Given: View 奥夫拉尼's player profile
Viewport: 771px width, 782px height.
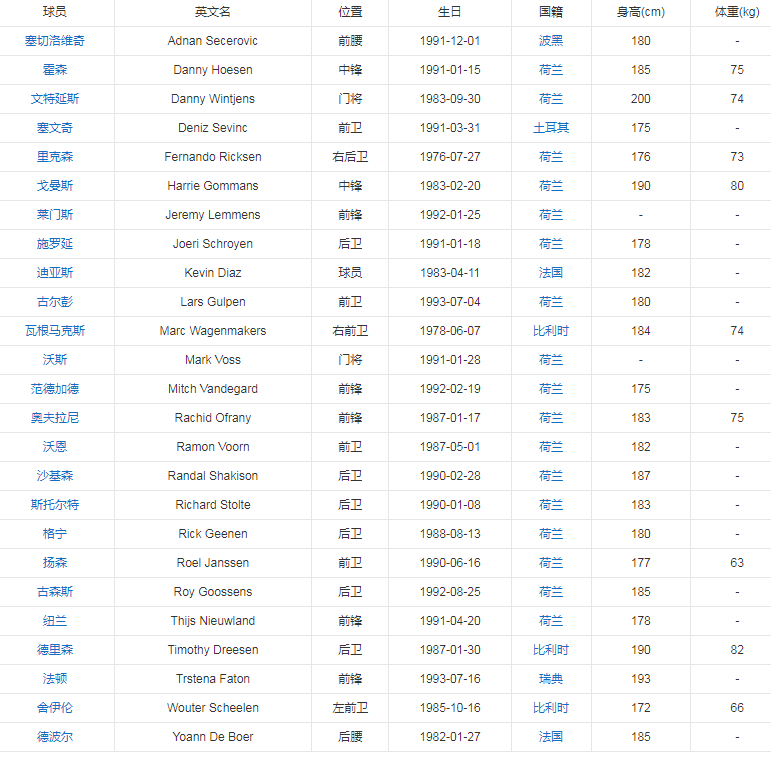Looking at the screenshot, I should 55,418.
